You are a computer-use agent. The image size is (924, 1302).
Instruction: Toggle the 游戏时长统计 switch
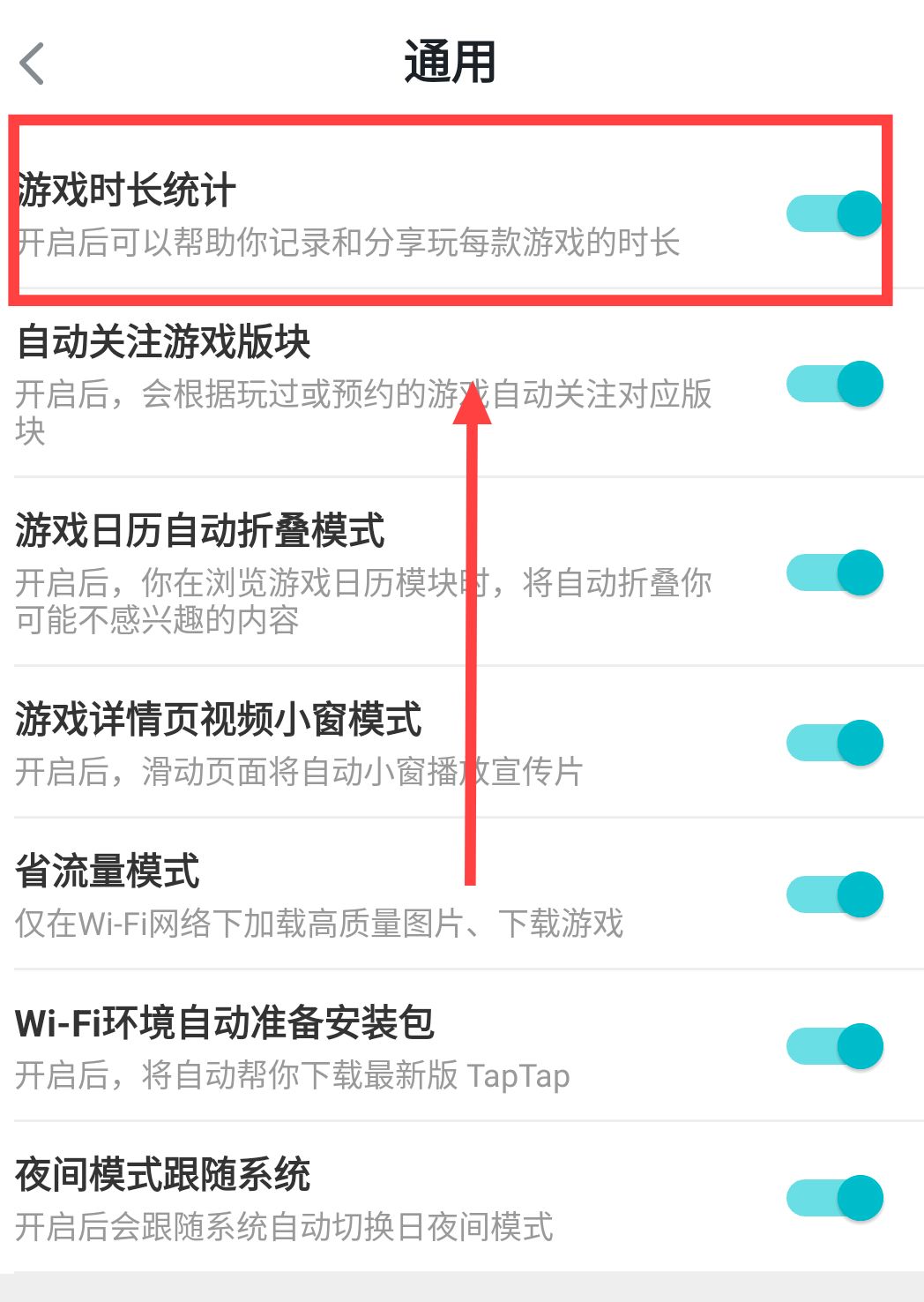click(833, 210)
